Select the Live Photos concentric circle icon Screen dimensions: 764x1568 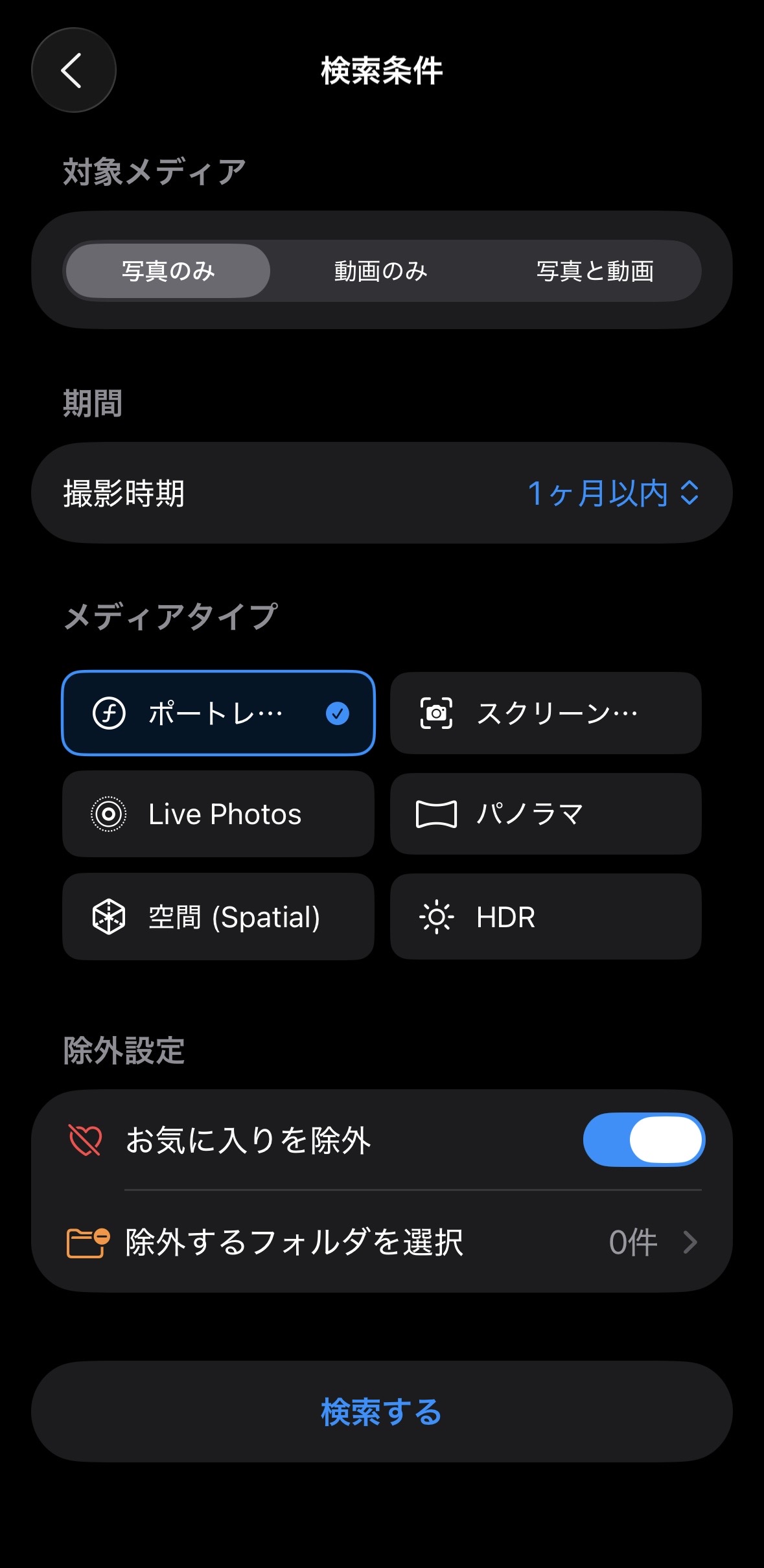[x=109, y=814]
